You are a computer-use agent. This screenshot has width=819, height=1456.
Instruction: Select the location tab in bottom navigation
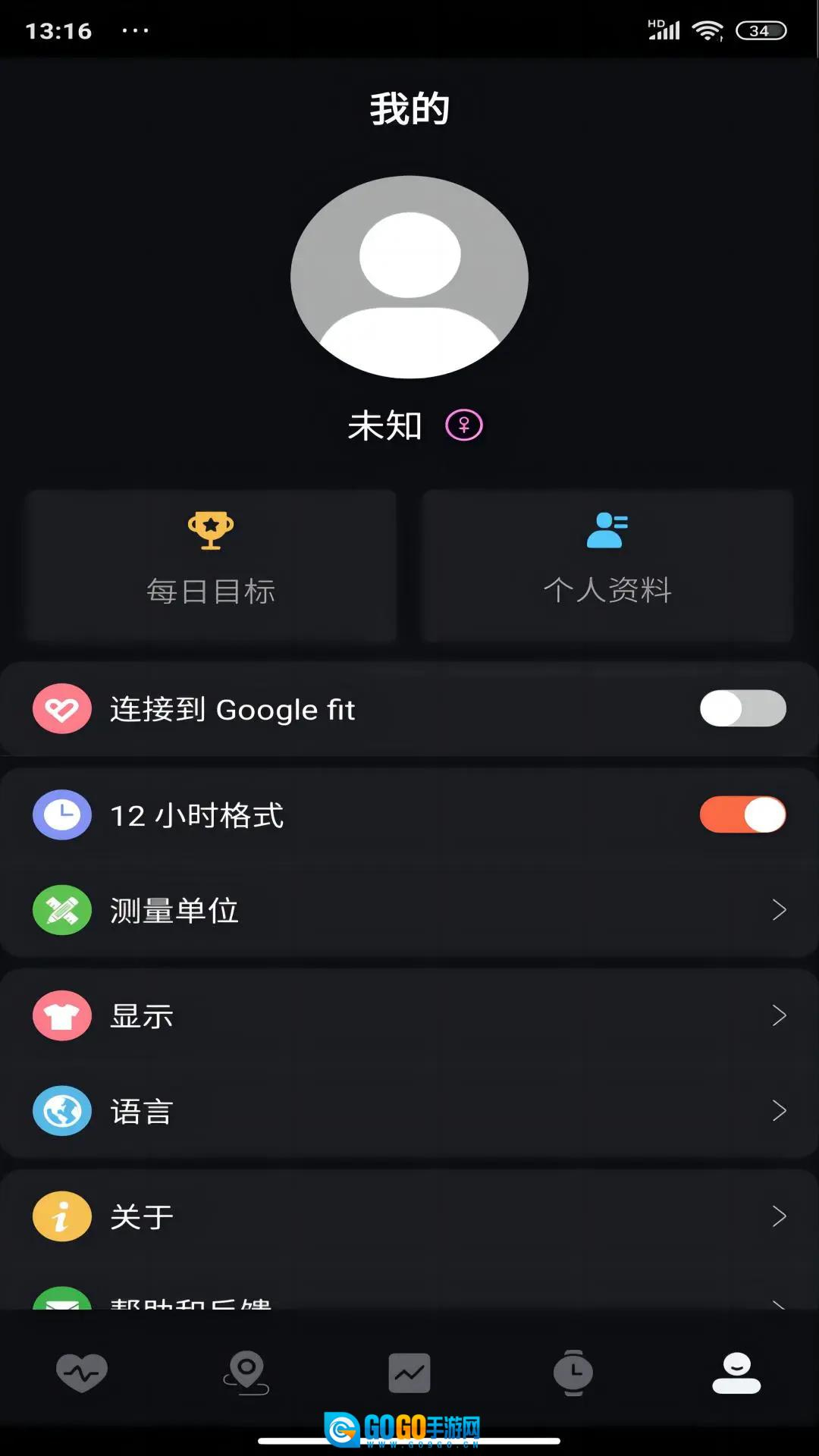(x=245, y=1373)
